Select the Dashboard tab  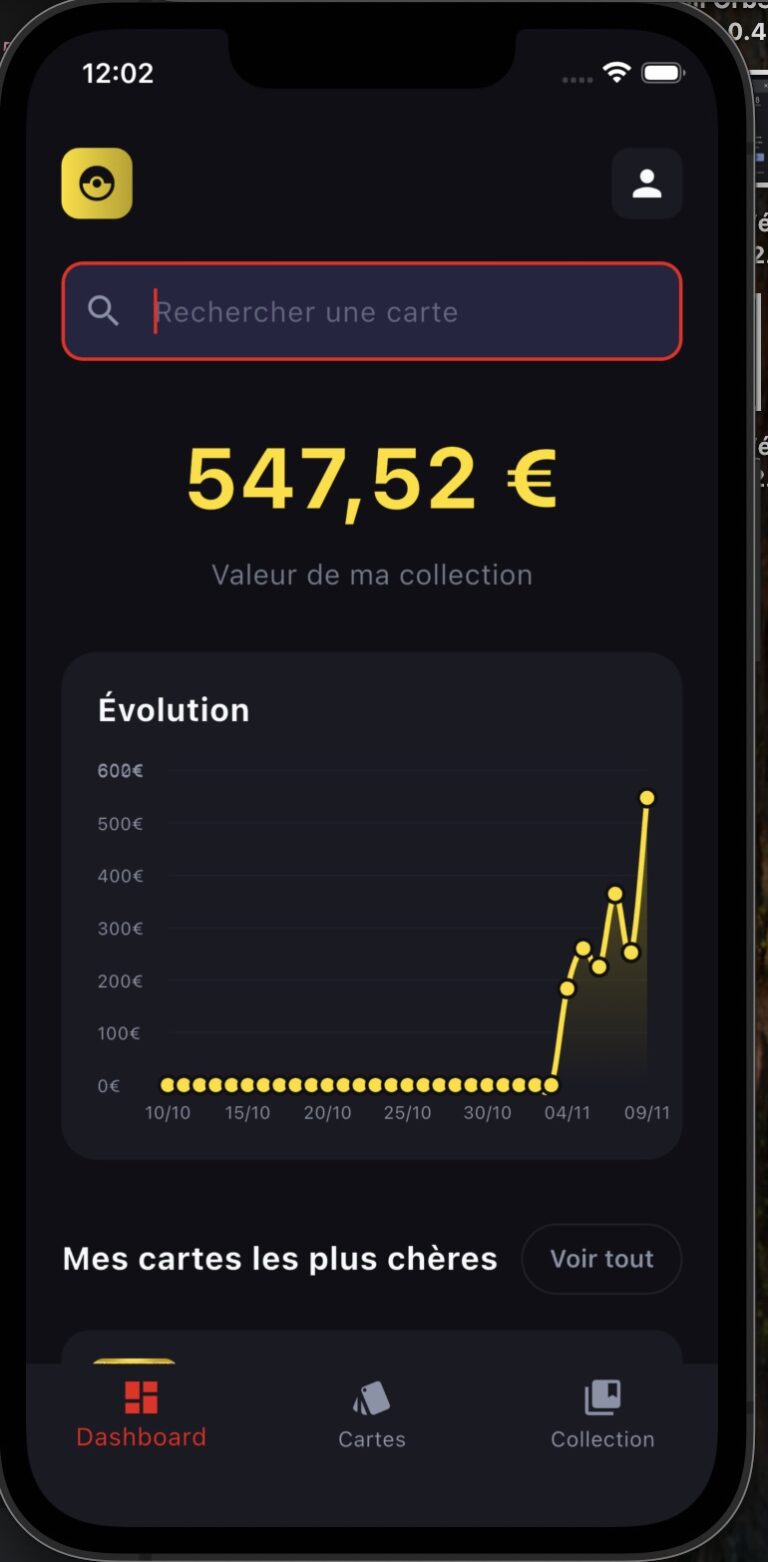tap(141, 1414)
